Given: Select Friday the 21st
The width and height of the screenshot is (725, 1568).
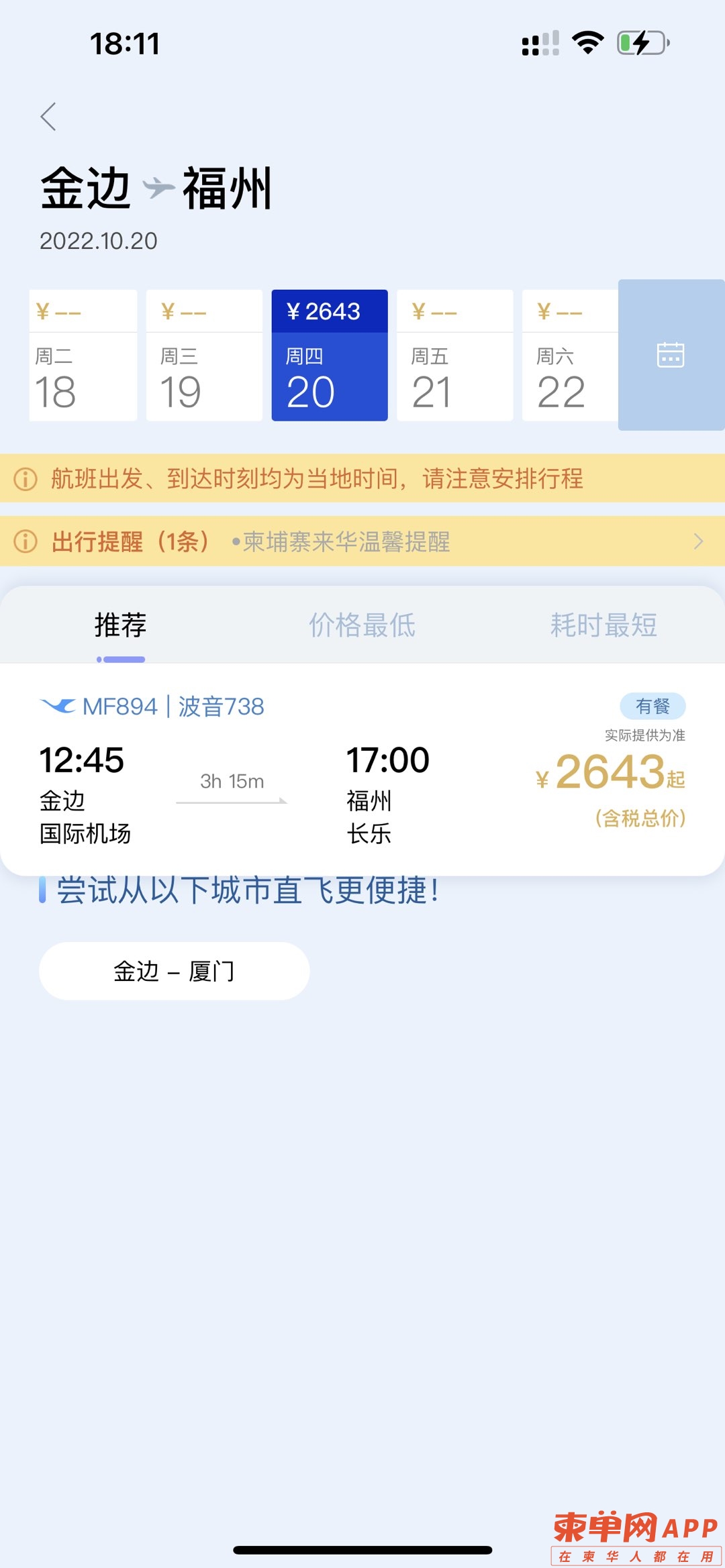Looking at the screenshot, I should (x=454, y=356).
